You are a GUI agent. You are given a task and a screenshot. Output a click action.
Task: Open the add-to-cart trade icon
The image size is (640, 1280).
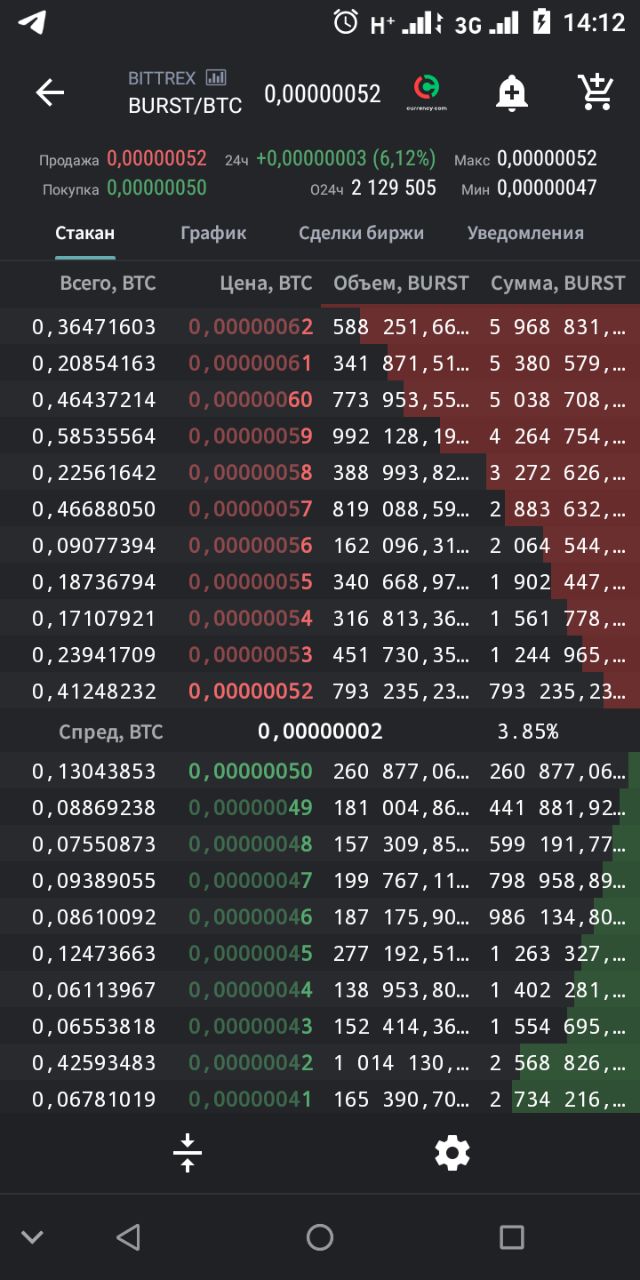pyautogui.click(x=597, y=92)
